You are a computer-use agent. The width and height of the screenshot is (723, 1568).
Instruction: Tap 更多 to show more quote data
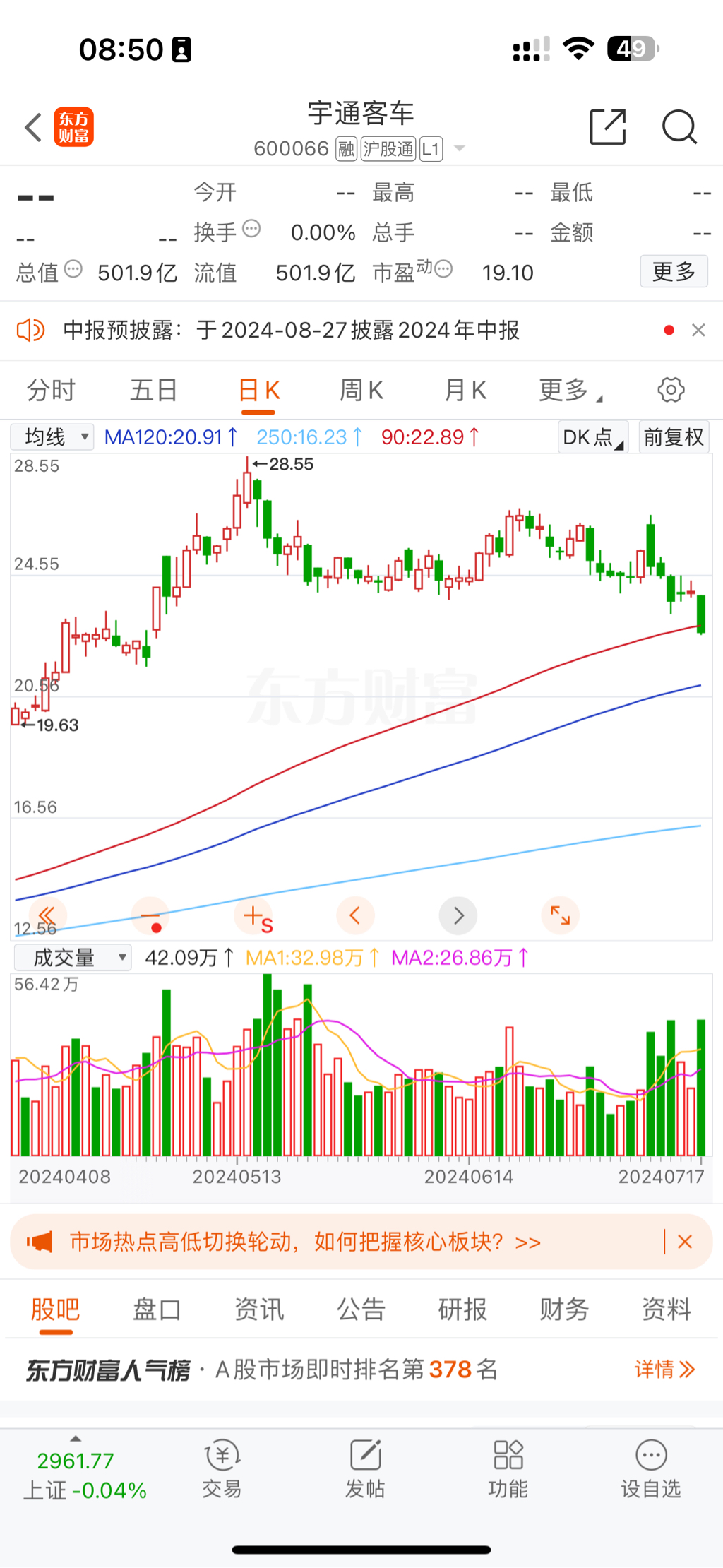pyautogui.click(x=674, y=271)
